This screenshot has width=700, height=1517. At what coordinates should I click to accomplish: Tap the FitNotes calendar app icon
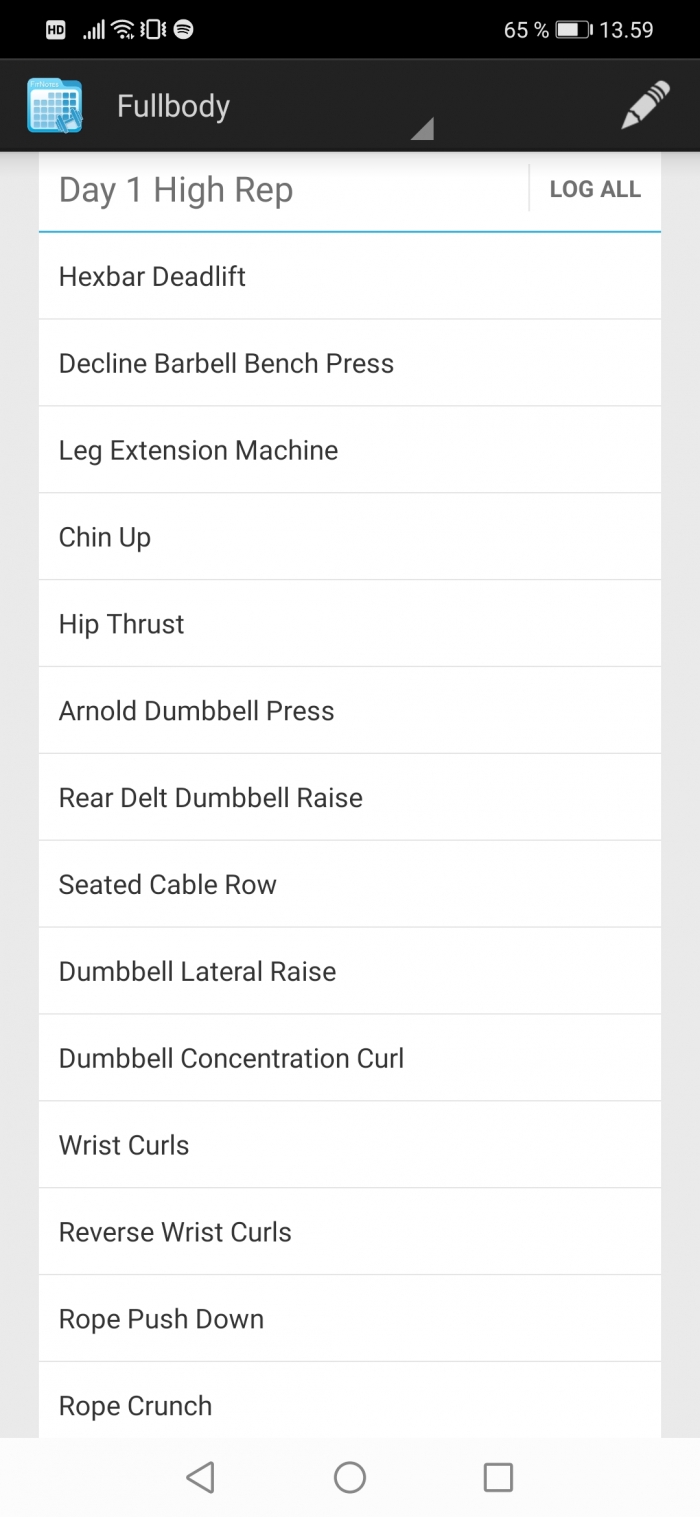(x=55, y=105)
